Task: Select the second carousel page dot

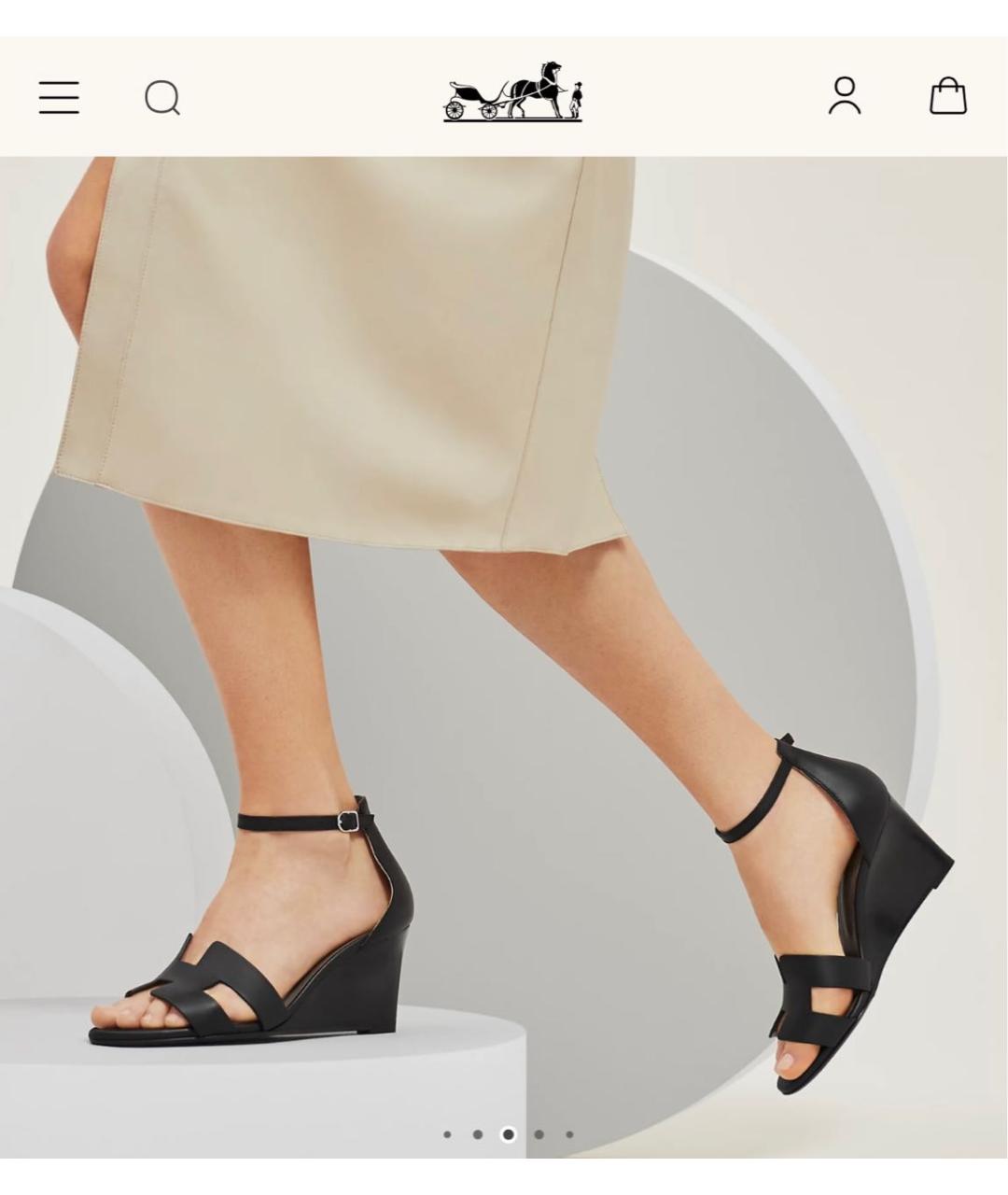Action: point(478,1134)
